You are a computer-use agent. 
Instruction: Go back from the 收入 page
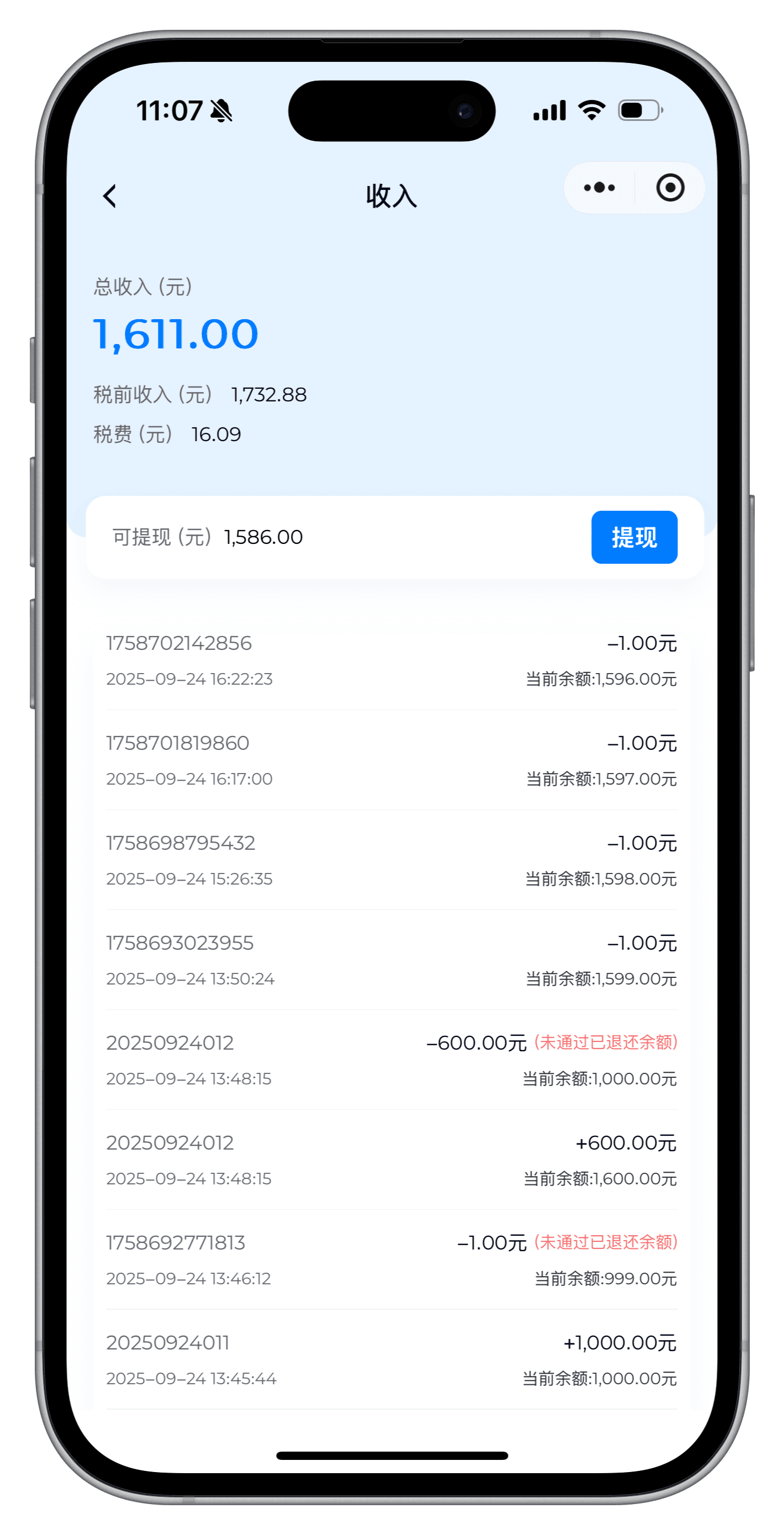(110, 196)
